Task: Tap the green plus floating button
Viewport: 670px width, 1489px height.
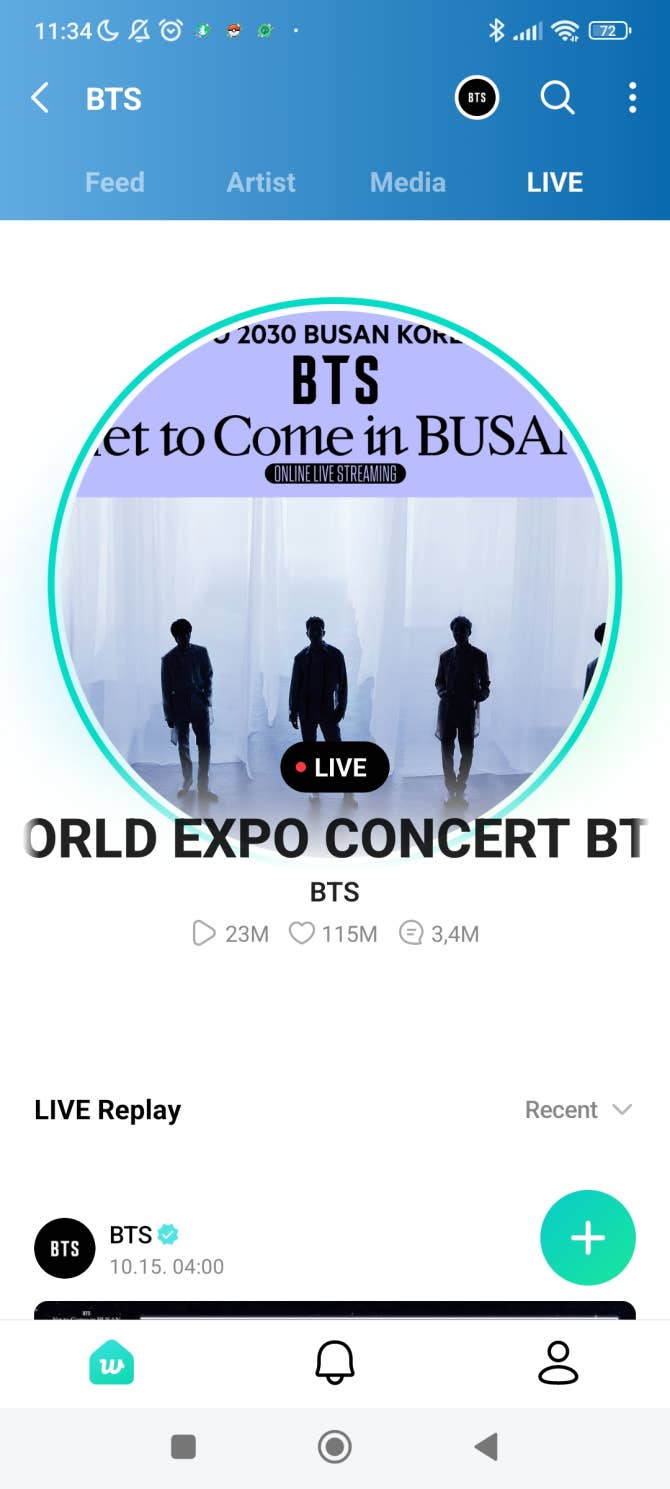Action: point(588,1238)
